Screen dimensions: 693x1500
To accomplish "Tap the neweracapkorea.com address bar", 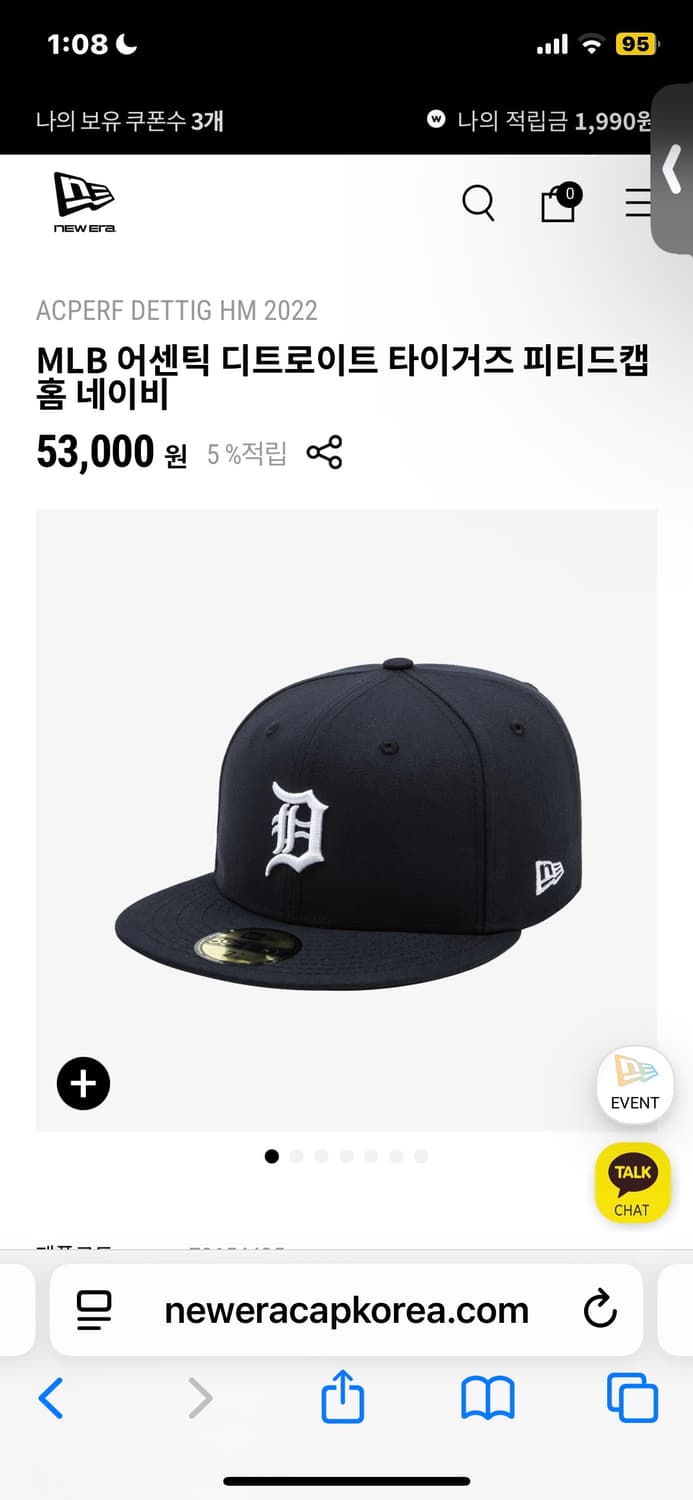I will [346, 1310].
